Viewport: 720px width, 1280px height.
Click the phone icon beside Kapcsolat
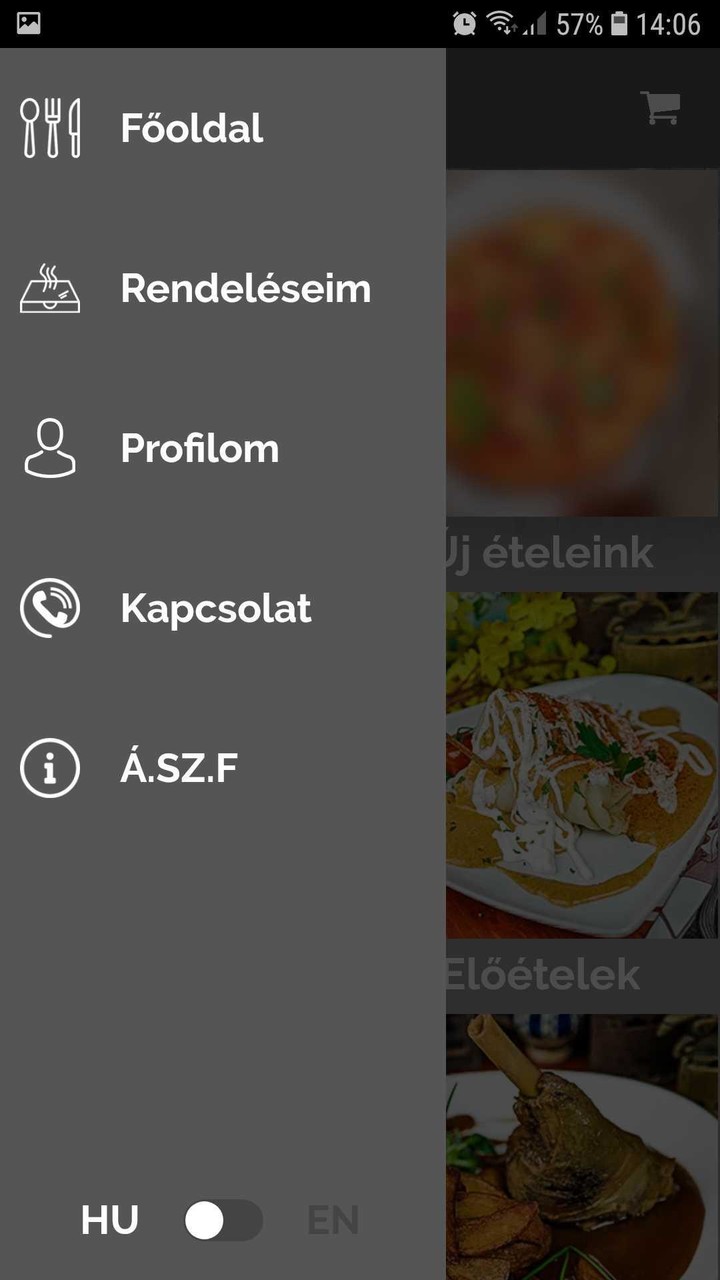(49, 608)
